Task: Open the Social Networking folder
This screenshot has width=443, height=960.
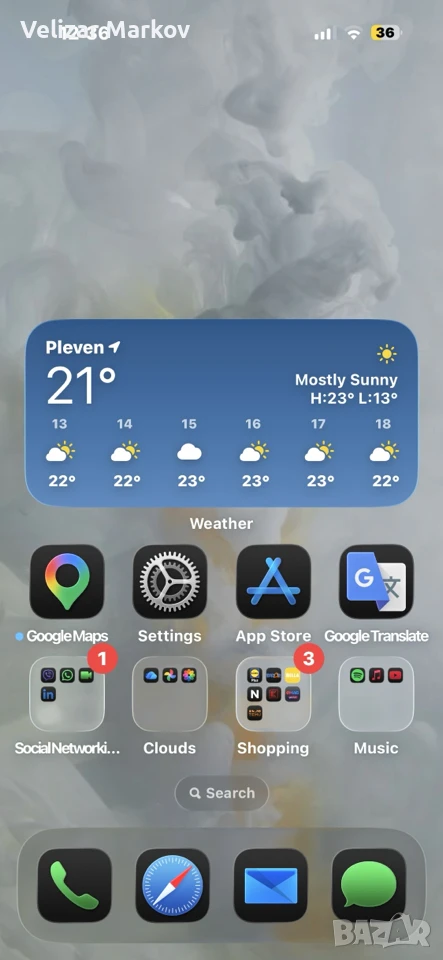Action: pyautogui.click(x=67, y=694)
